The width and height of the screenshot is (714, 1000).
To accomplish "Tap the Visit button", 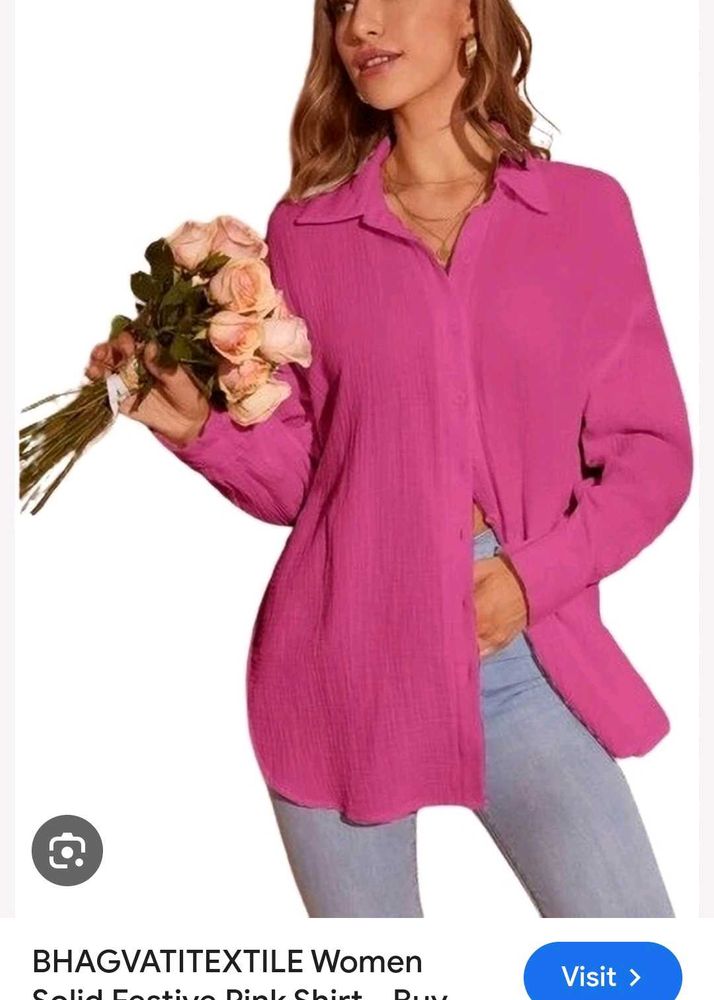I will click(602, 975).
